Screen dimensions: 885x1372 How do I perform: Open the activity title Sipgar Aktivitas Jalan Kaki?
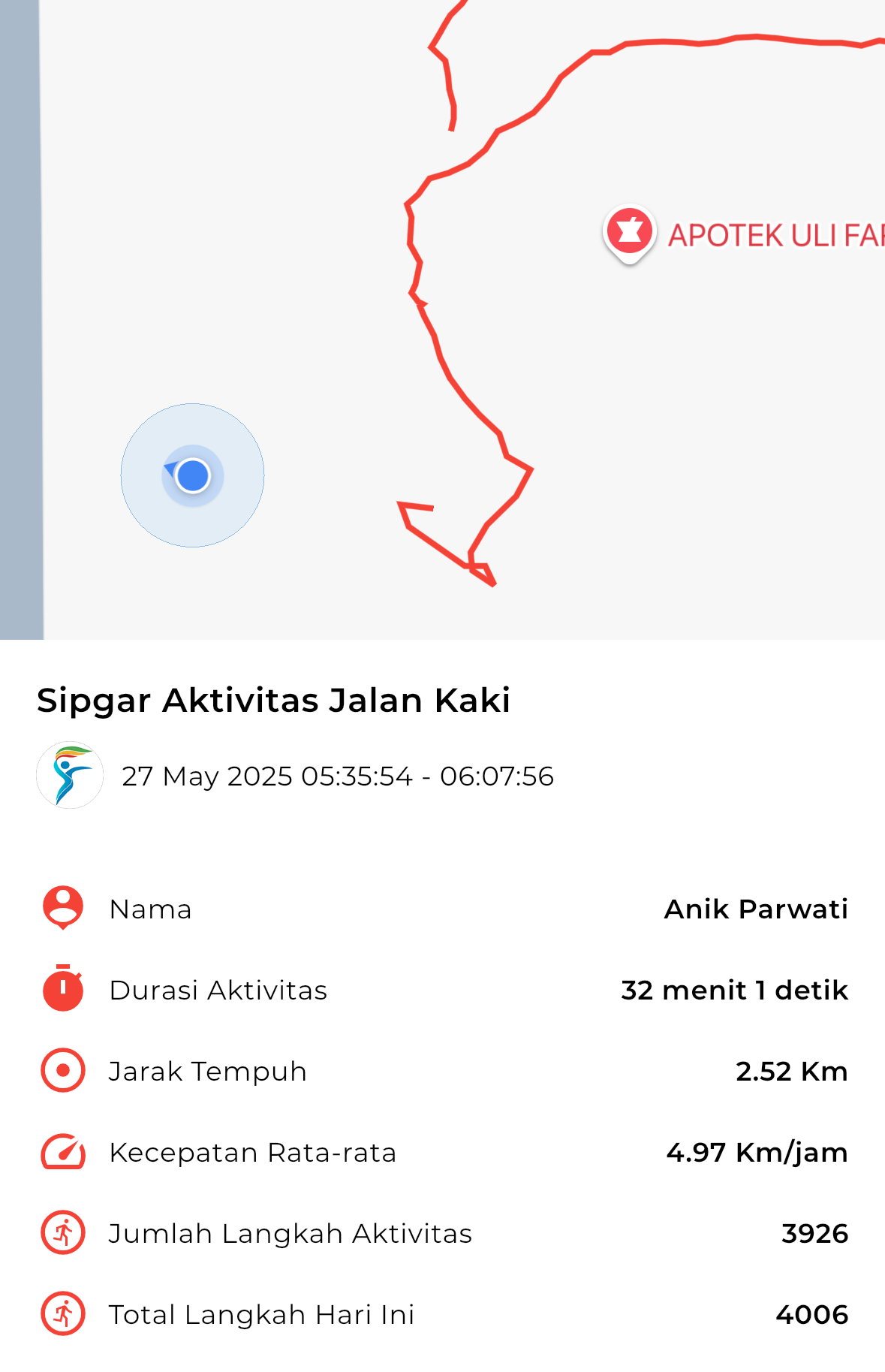(273, 700)
